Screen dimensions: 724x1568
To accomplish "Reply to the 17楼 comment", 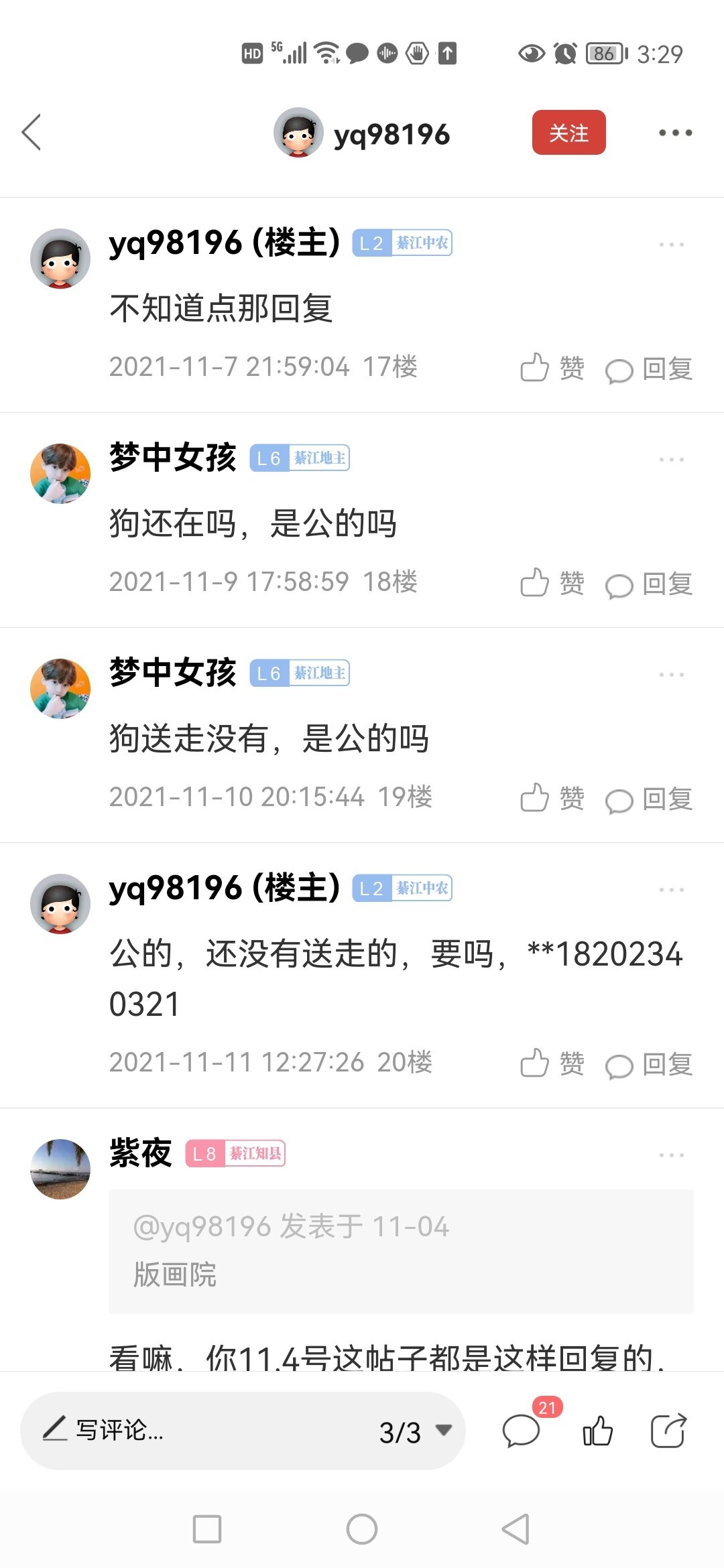I will 649,369.
